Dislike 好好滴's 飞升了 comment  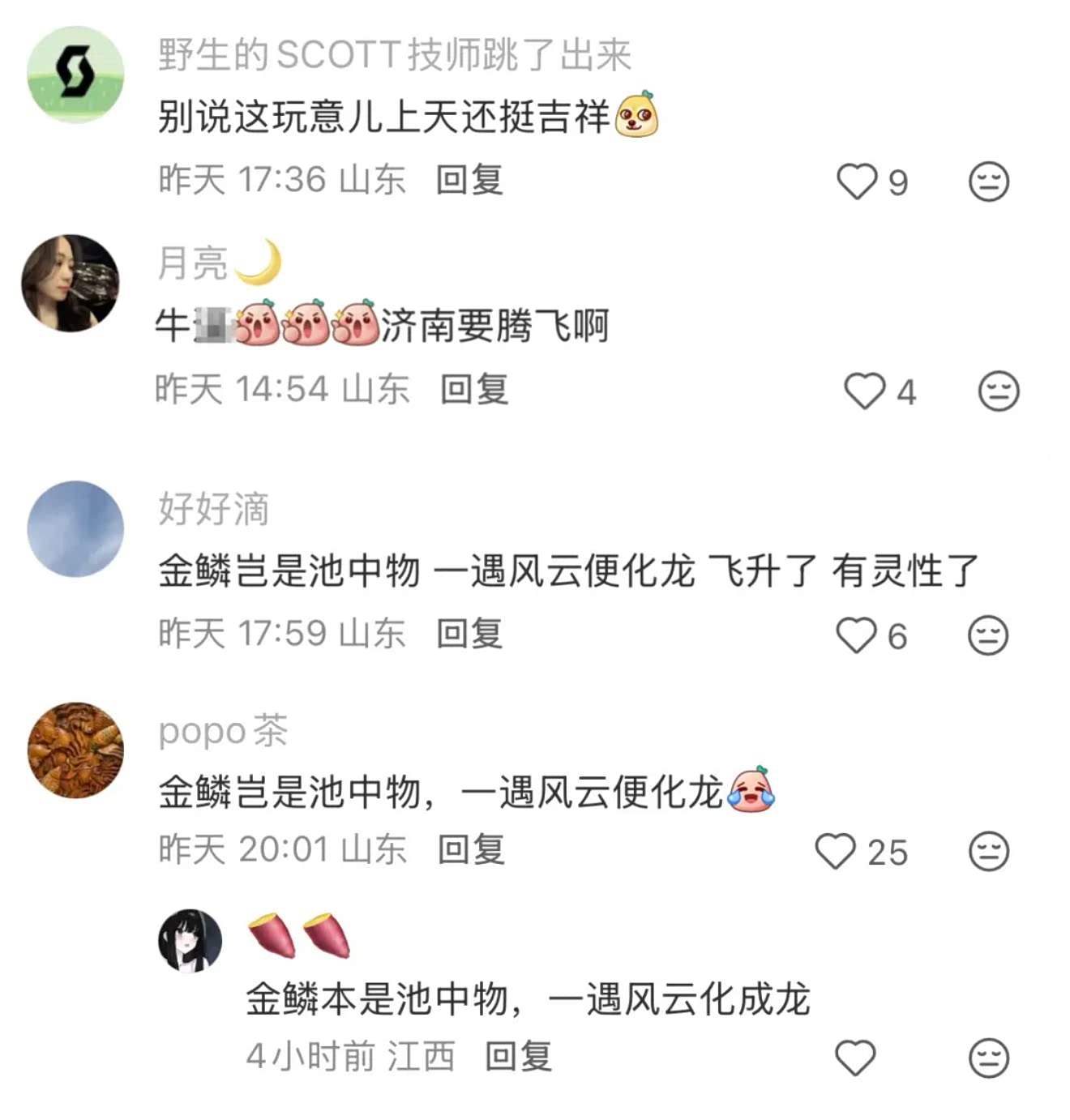click(x=988, y=635)
